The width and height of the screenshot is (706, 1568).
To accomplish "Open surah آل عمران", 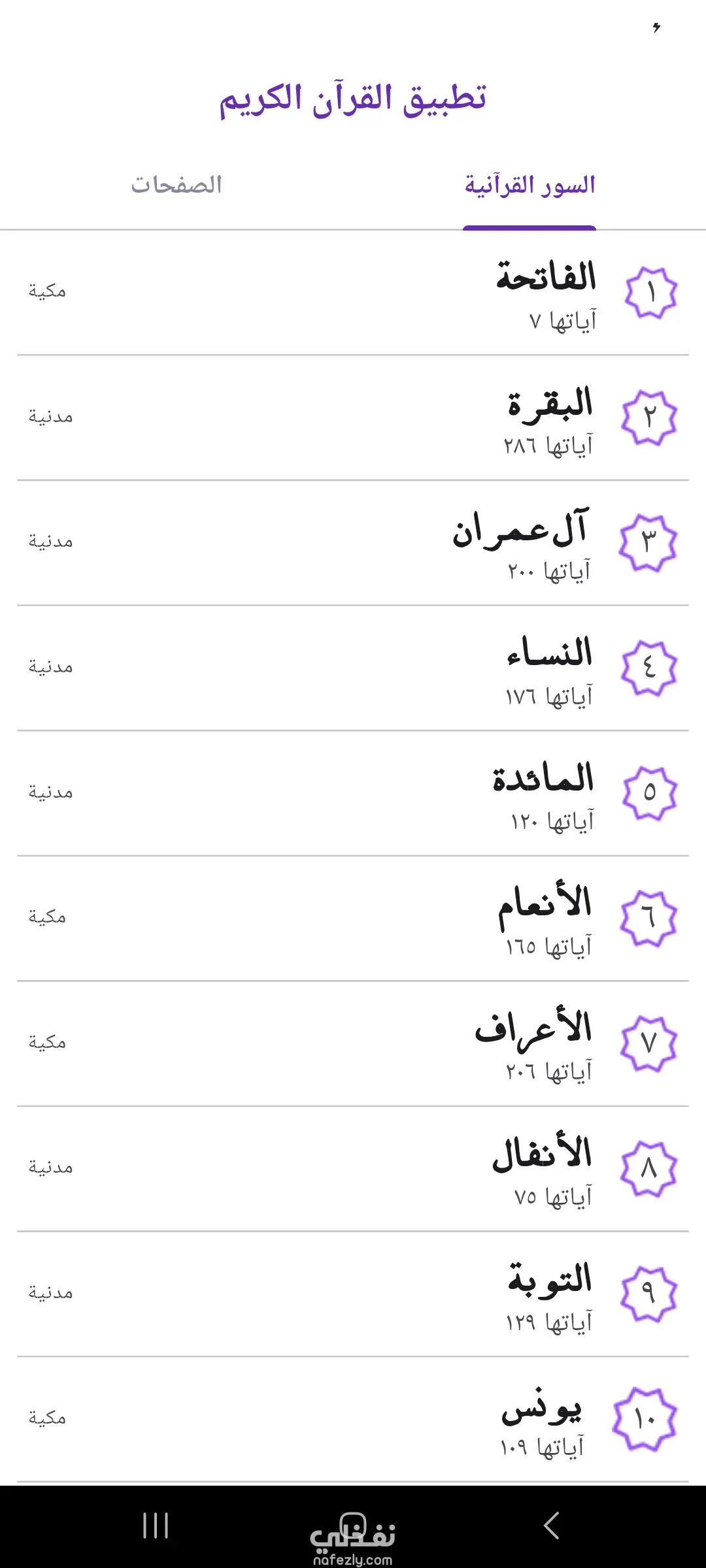I will tap(521, 529).
